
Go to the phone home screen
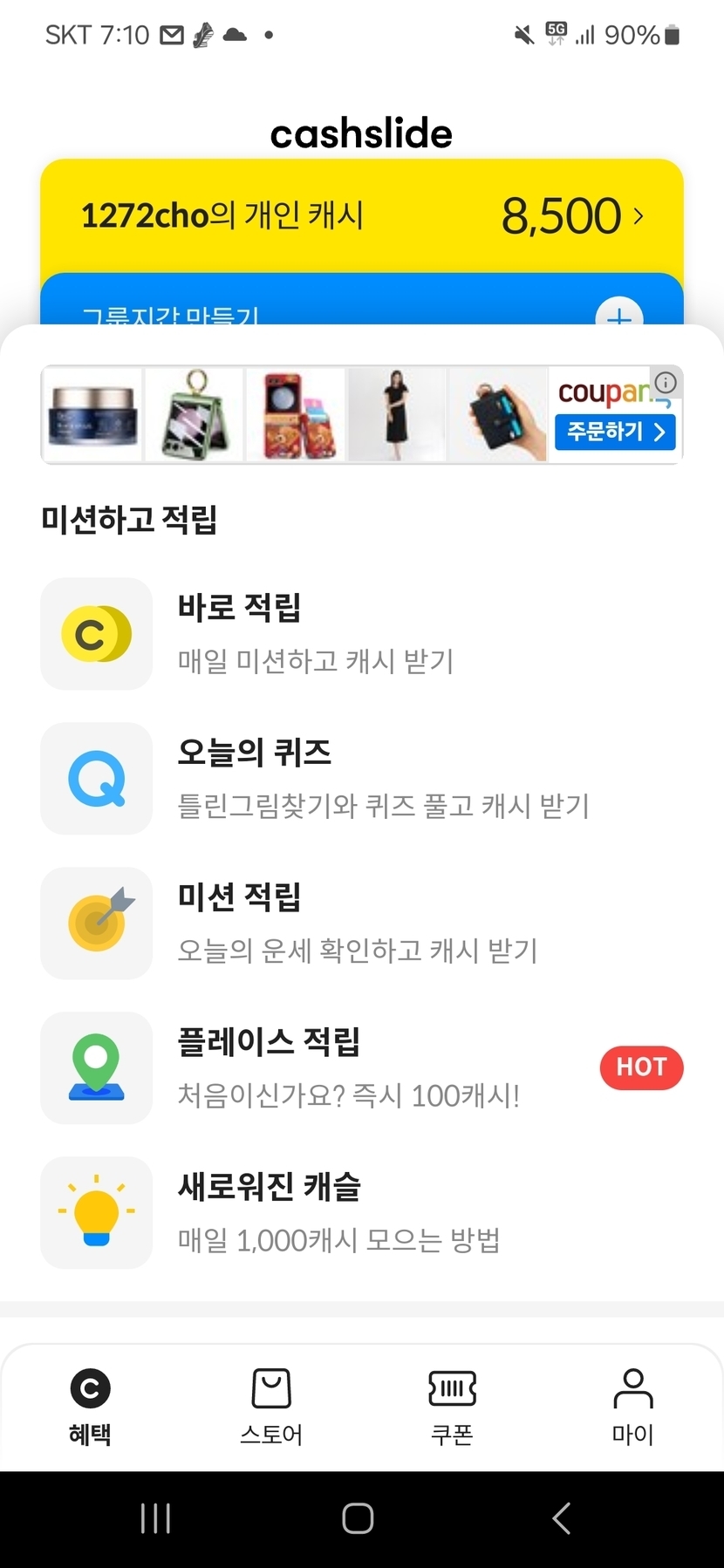pyautogui.click(x=358, y=1518)
